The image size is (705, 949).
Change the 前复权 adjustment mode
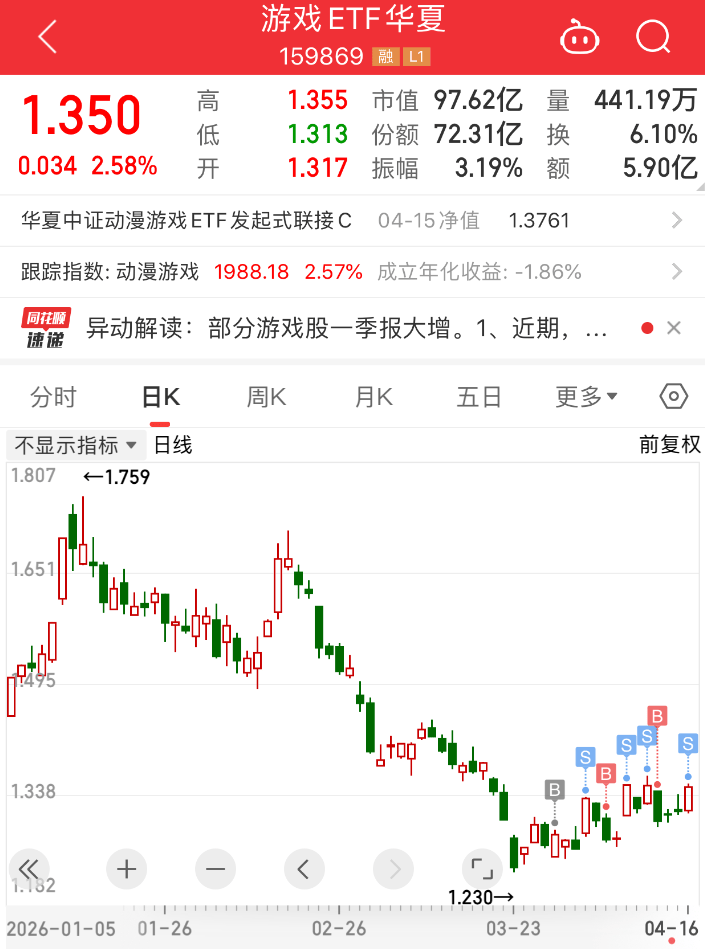pos(670,445)
